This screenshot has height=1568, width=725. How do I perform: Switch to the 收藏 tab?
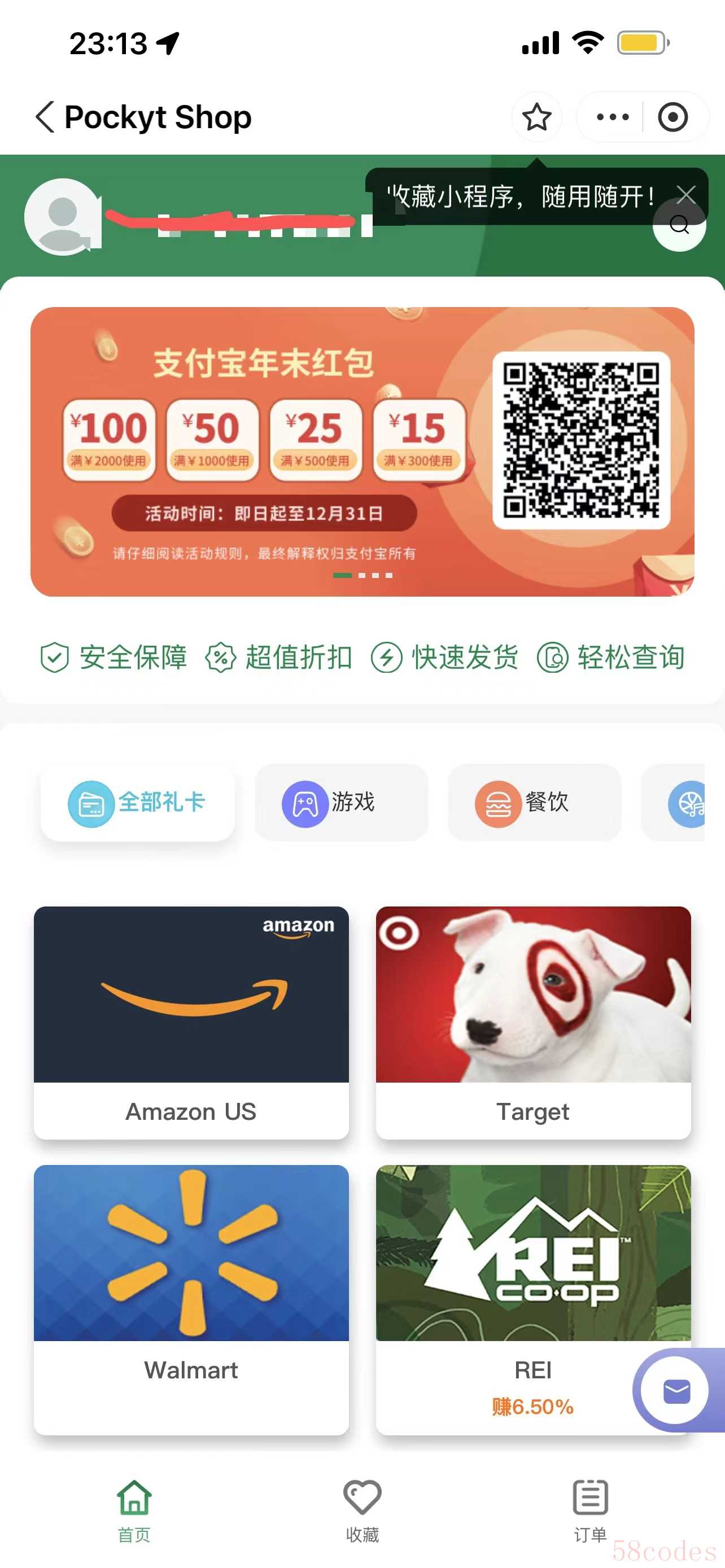(362, 1509)
